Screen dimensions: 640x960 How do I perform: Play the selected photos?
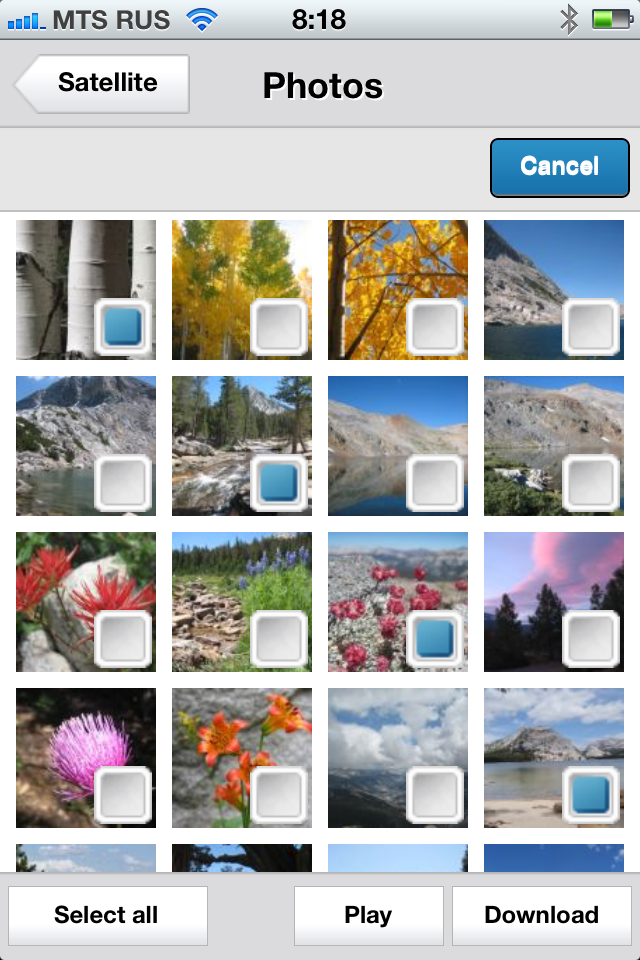(x=368, y=915)
